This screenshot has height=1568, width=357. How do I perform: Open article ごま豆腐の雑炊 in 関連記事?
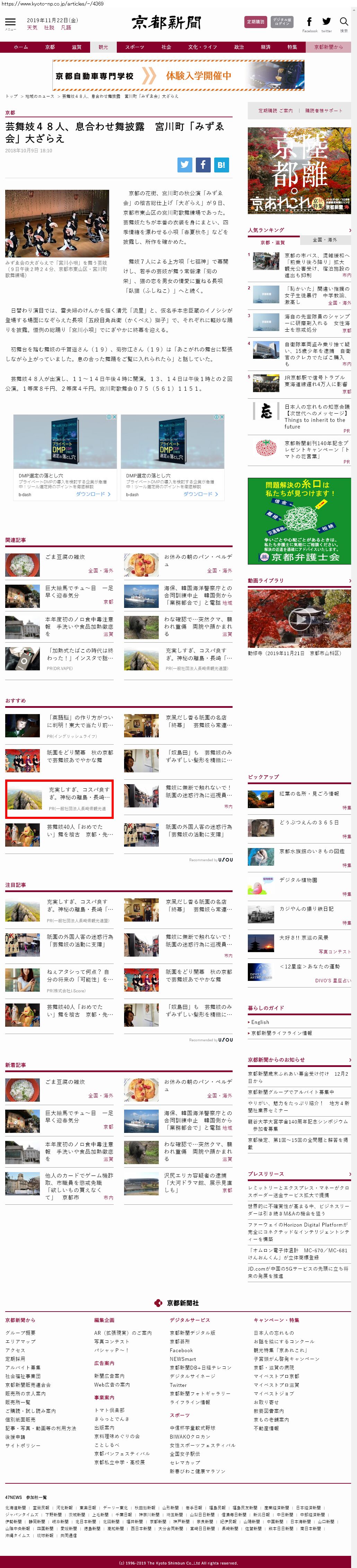65,557
